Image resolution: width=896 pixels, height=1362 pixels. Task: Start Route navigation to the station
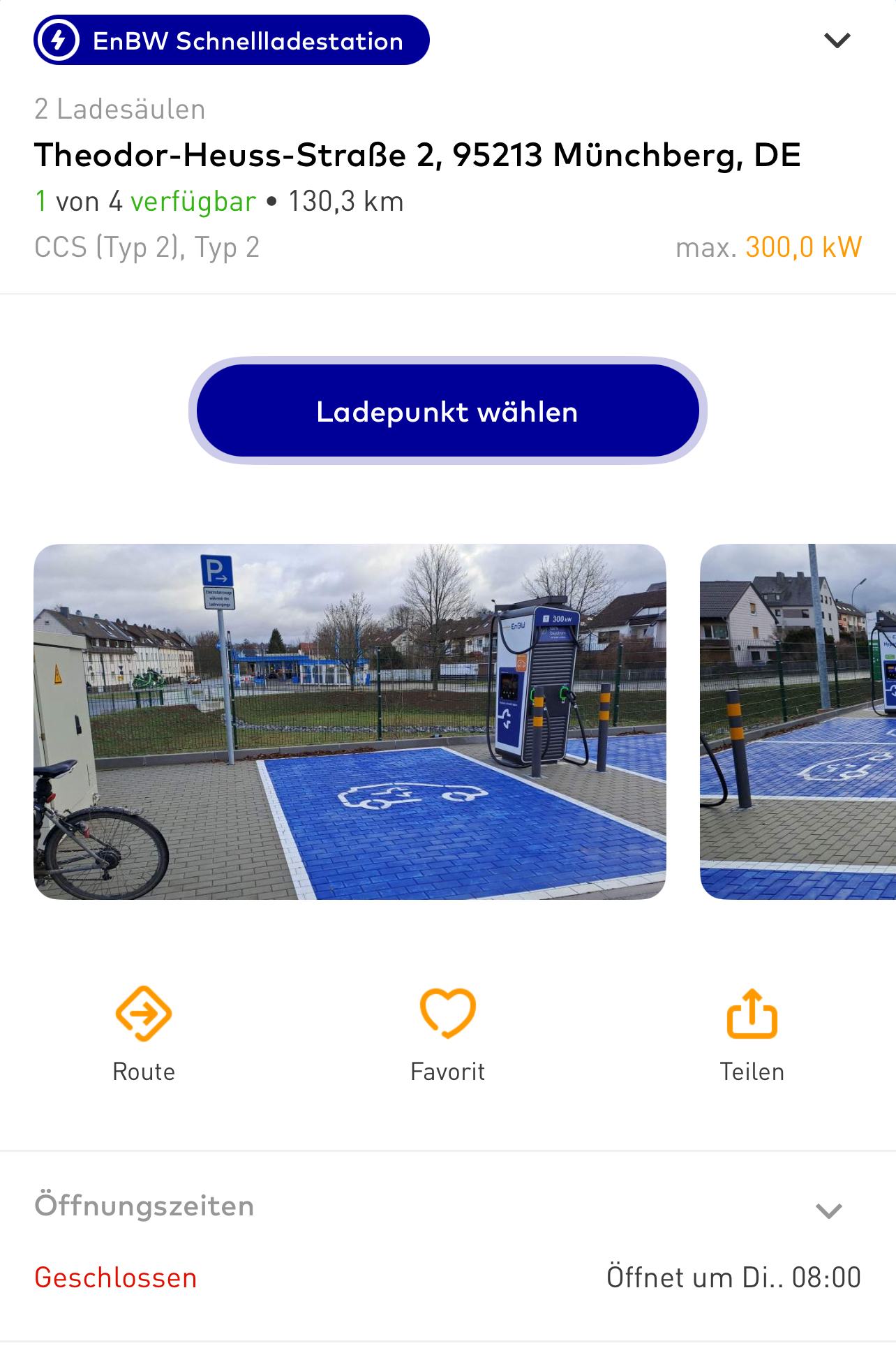tap(144, 1033)
